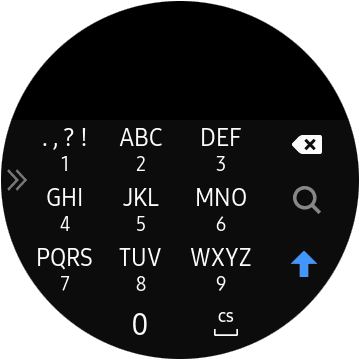Tap the CS space bar key
The height and width of the screenshot is (360, 360).
(226, 323)
